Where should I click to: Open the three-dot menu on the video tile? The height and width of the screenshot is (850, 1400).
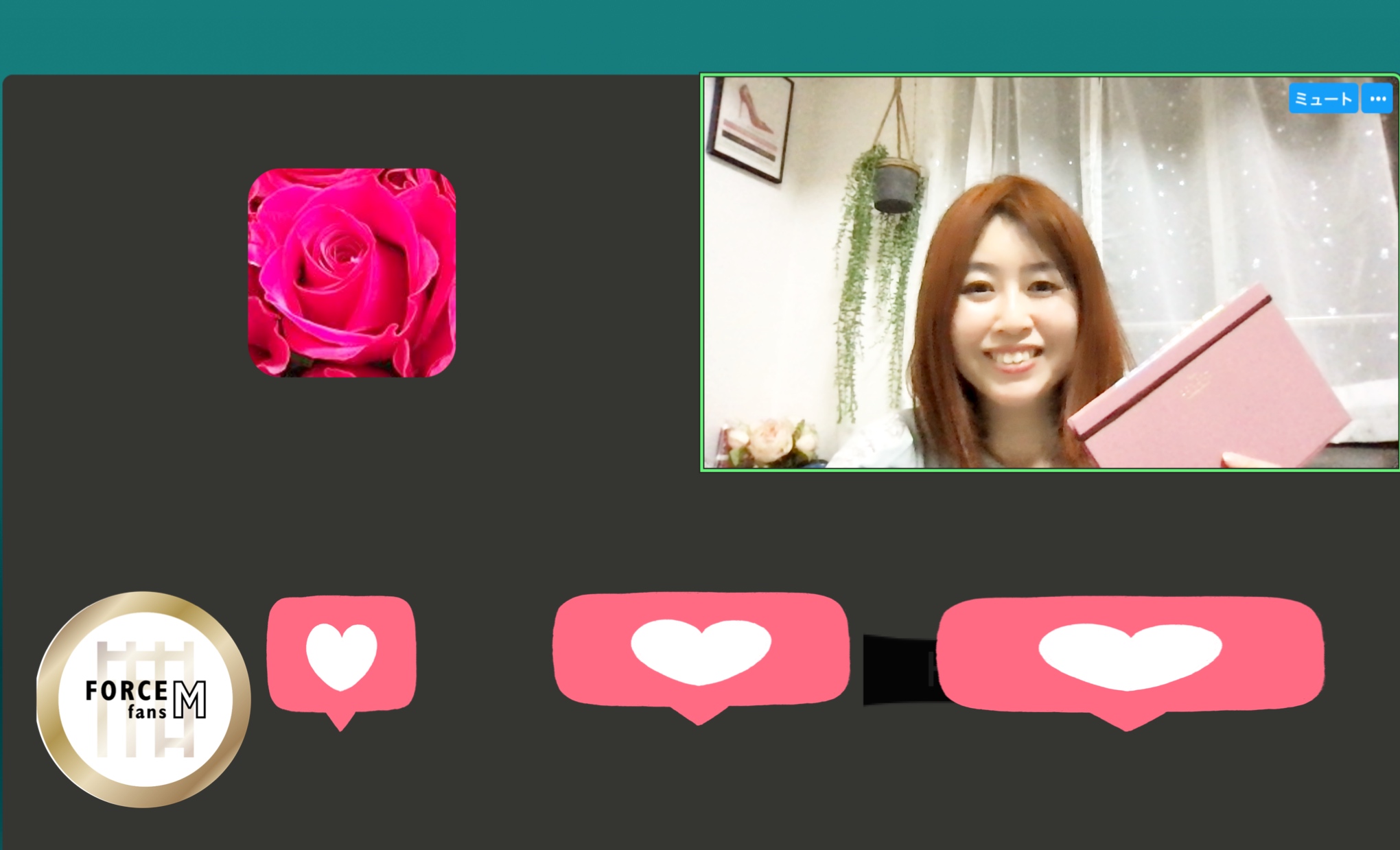coord(1377,99)
